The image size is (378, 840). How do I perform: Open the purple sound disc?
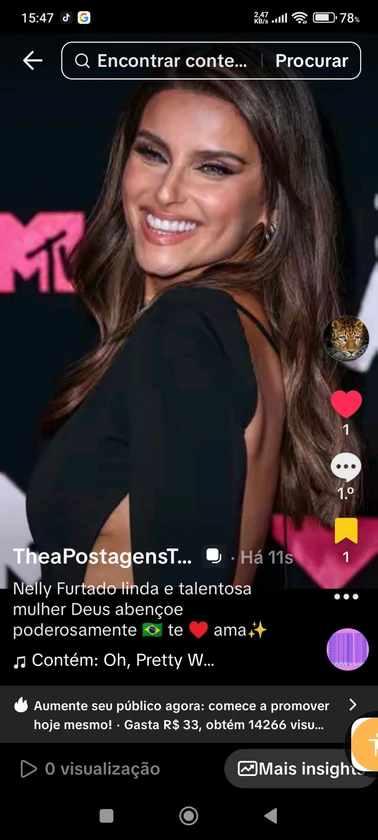click(347, 649)
